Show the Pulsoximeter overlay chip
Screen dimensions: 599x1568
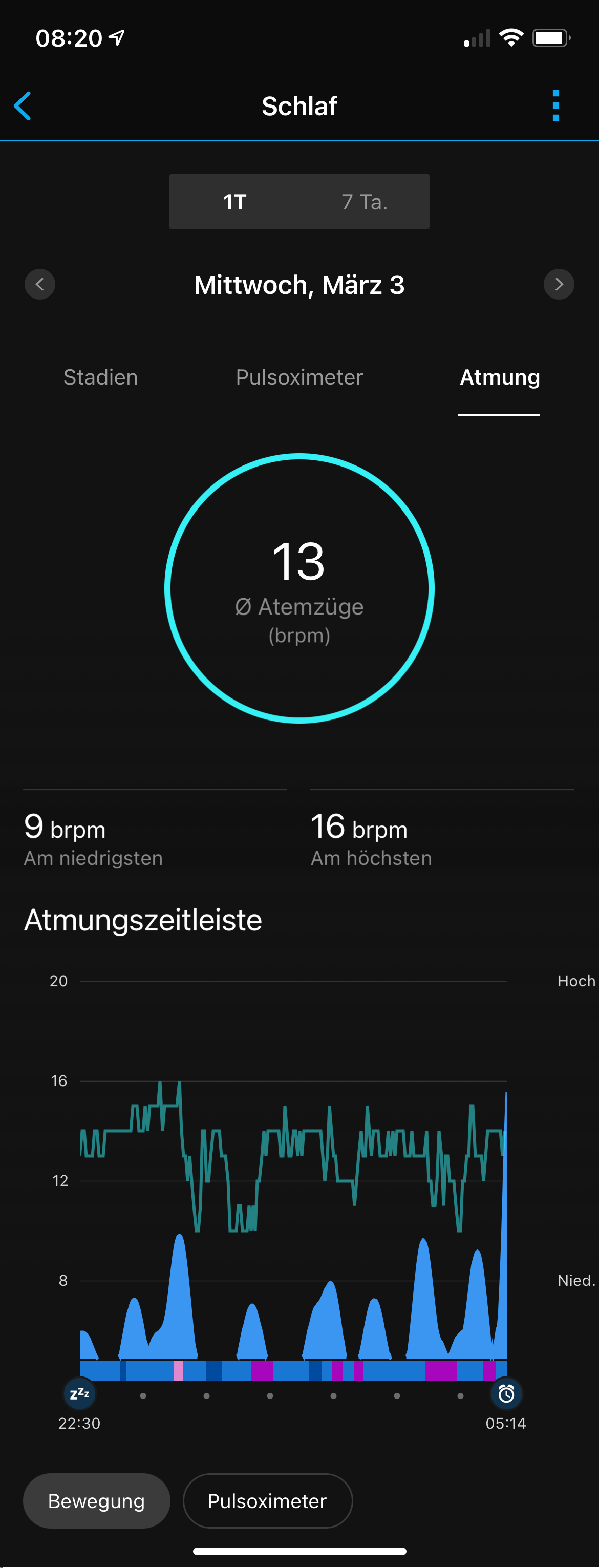(x=267, y=1500)
